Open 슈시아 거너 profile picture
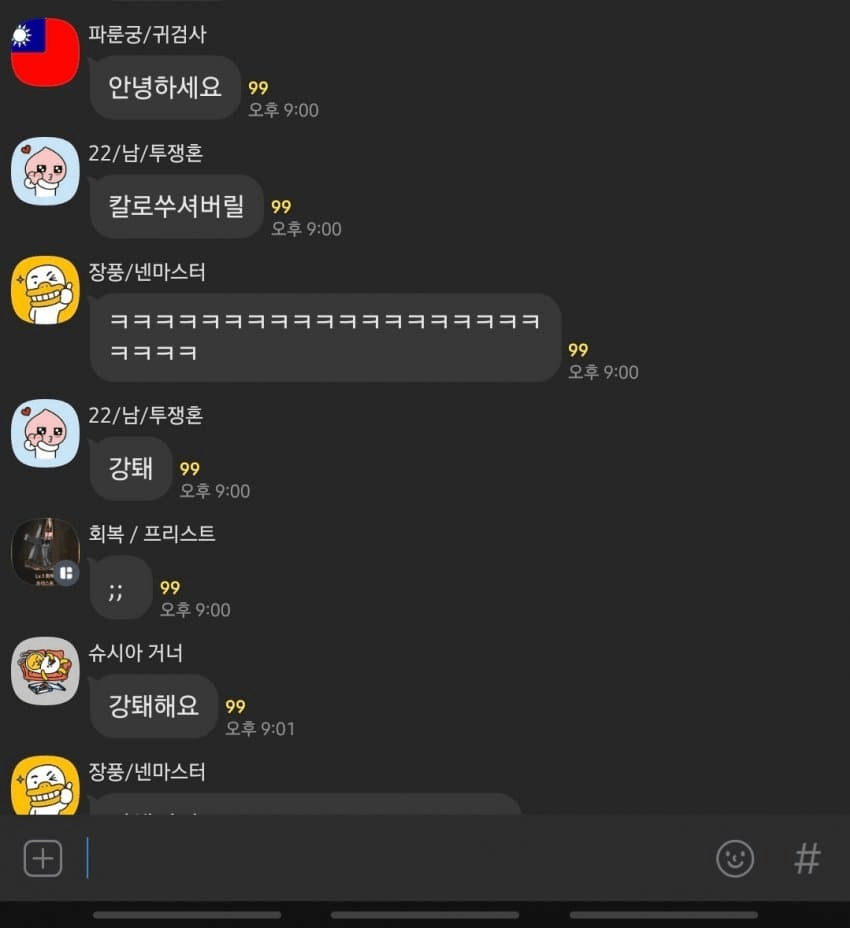This screenshot has width=850, height=928. (x=45, y=671)
